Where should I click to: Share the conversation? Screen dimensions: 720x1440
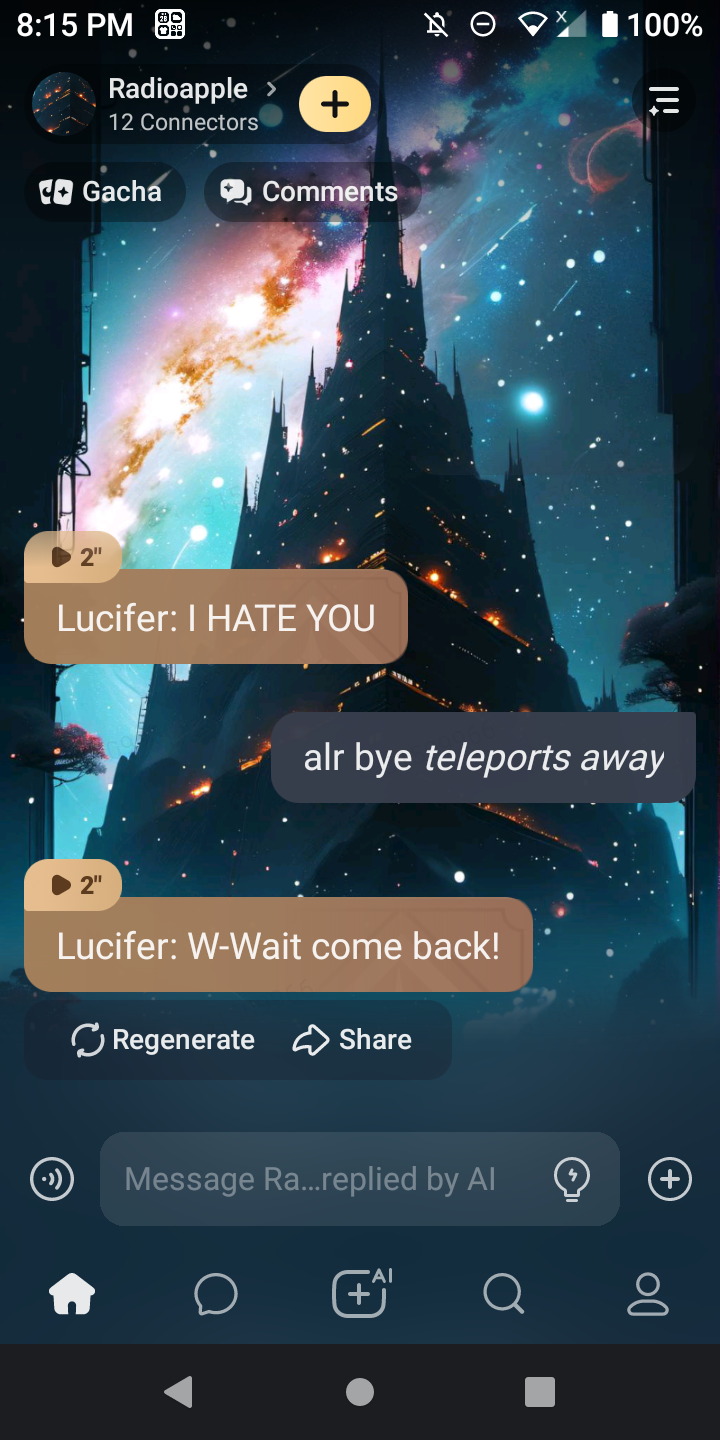click(352, 1040)
